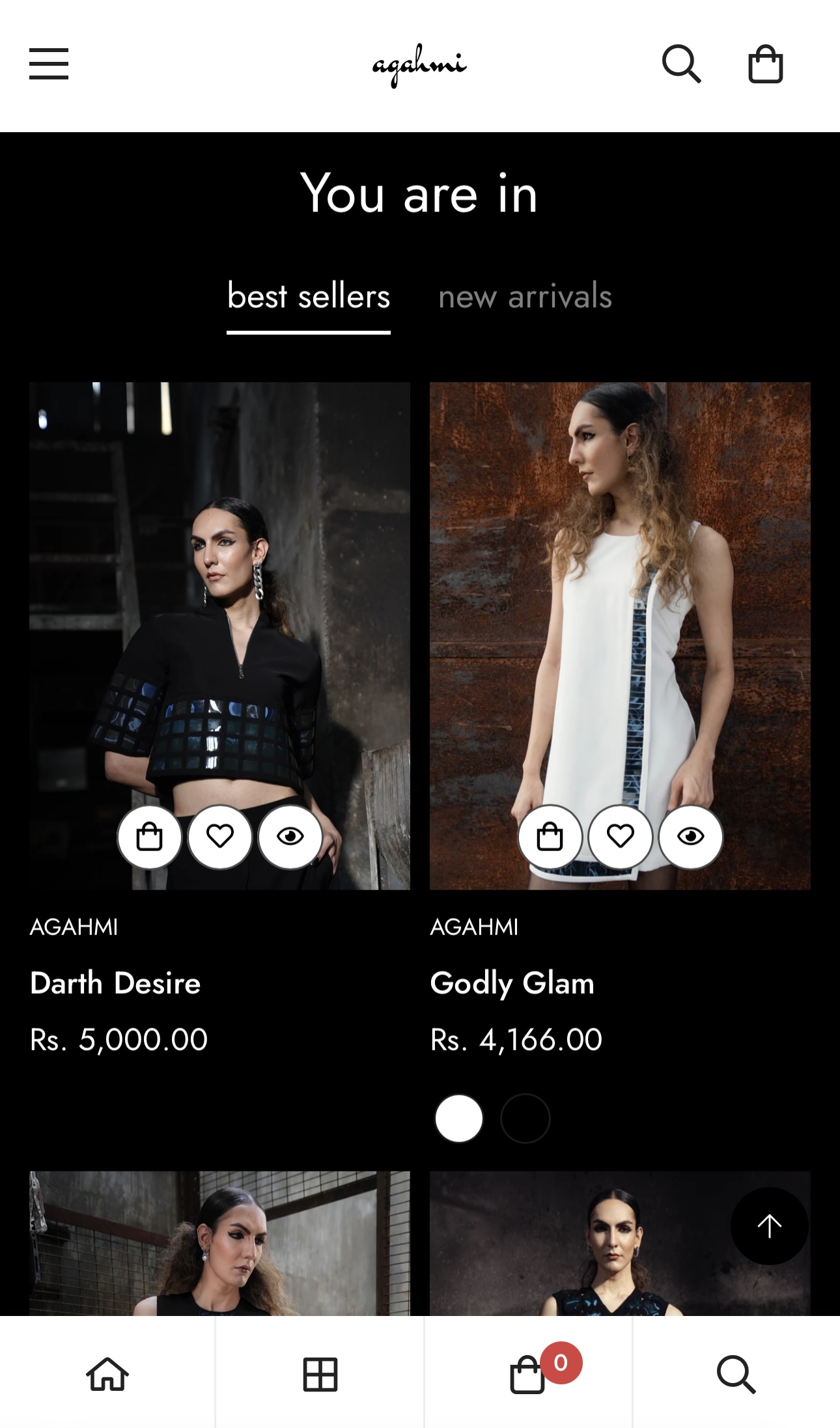Open the Darth Desire product
The height and width of the screenshot is (1428, 840).
(x=115, y=983)
